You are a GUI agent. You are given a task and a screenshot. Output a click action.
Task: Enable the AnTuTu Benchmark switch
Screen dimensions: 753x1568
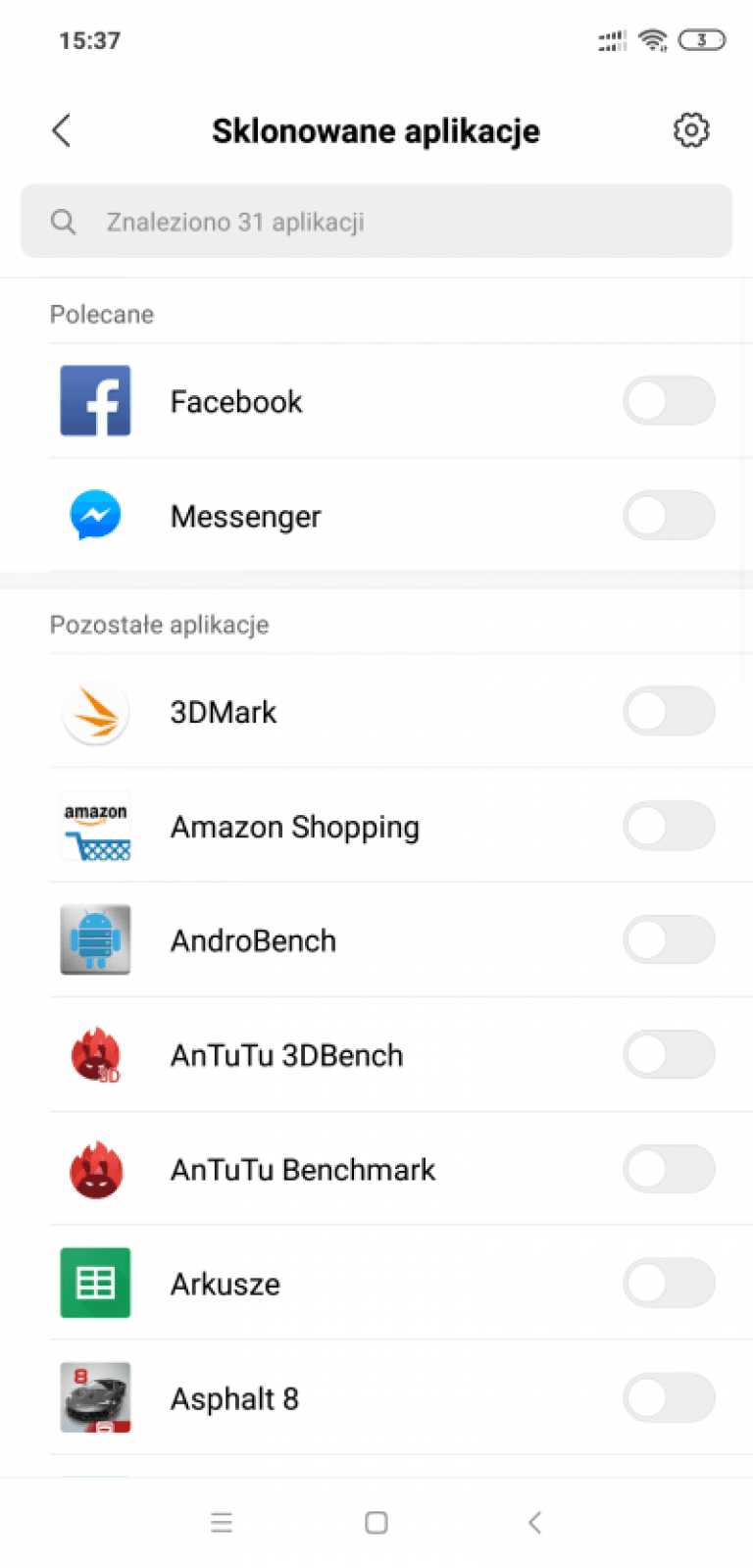click(669, 1169)
